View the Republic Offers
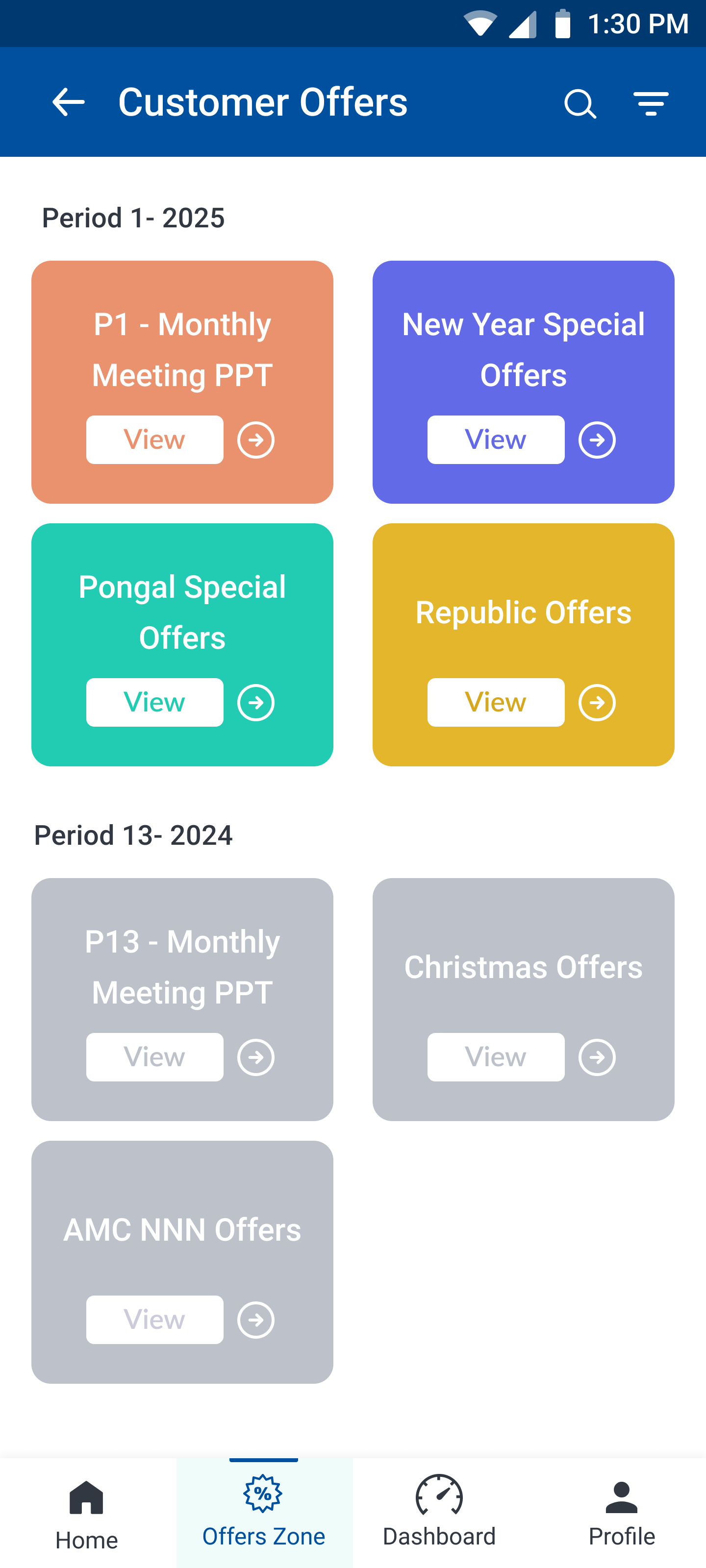 tap(496, 703)
